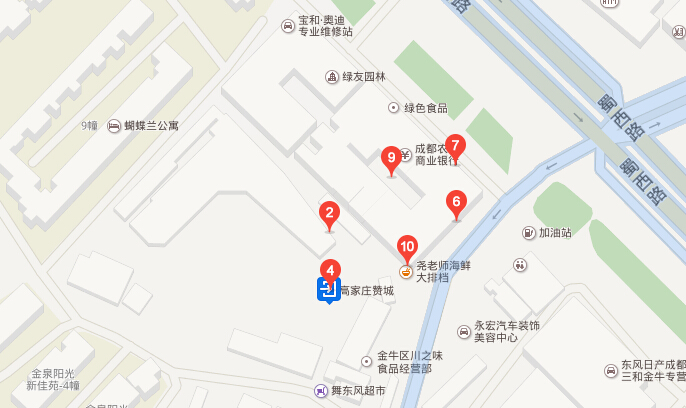Open the red map pin numbered 9

pos(391,157)
